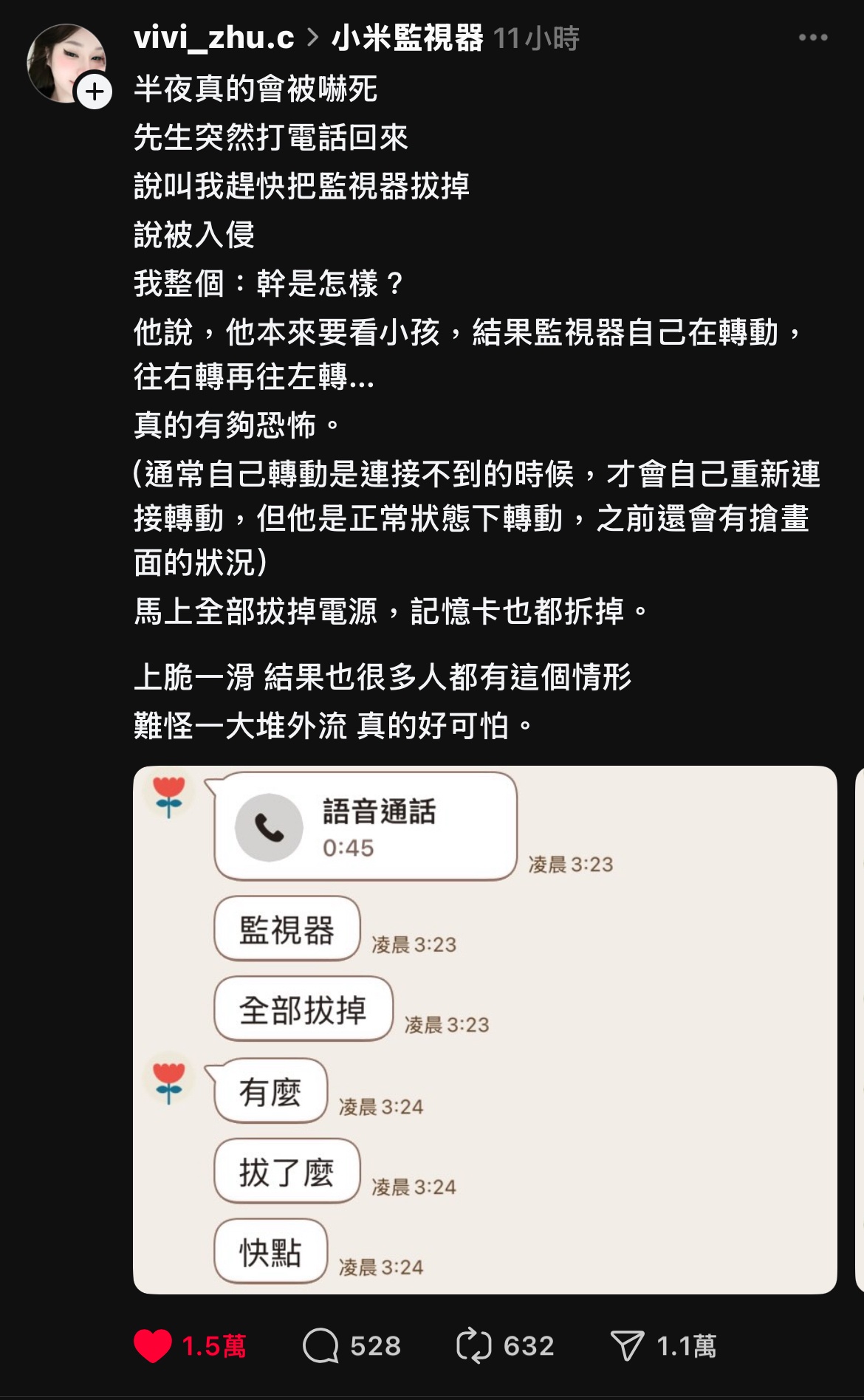This screenshot has height=1400, width=864.
Task: Open vivi_zhu.c's profile from the username
Action: pyautogui.click(x=213, y=38)
